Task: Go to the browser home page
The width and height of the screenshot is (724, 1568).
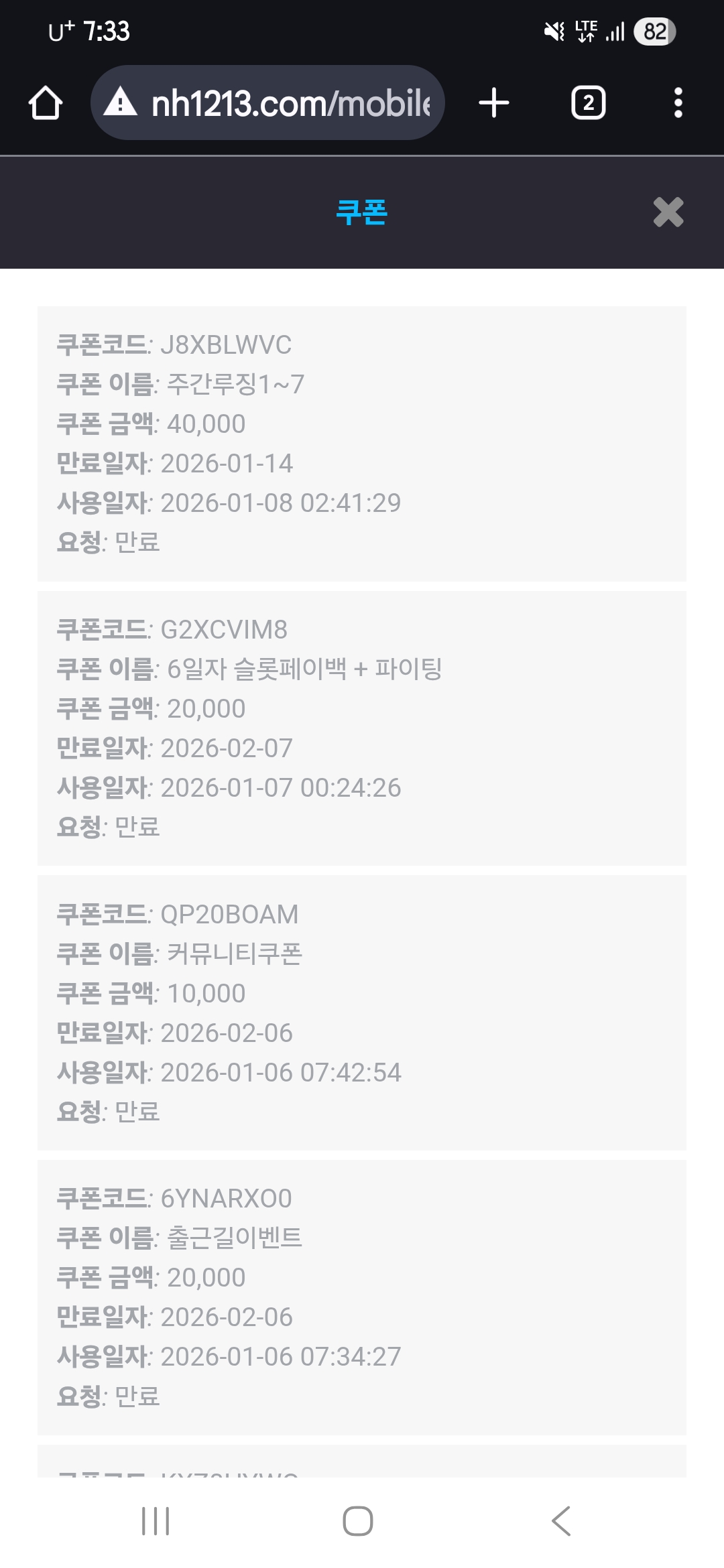Action: [46, 103]
